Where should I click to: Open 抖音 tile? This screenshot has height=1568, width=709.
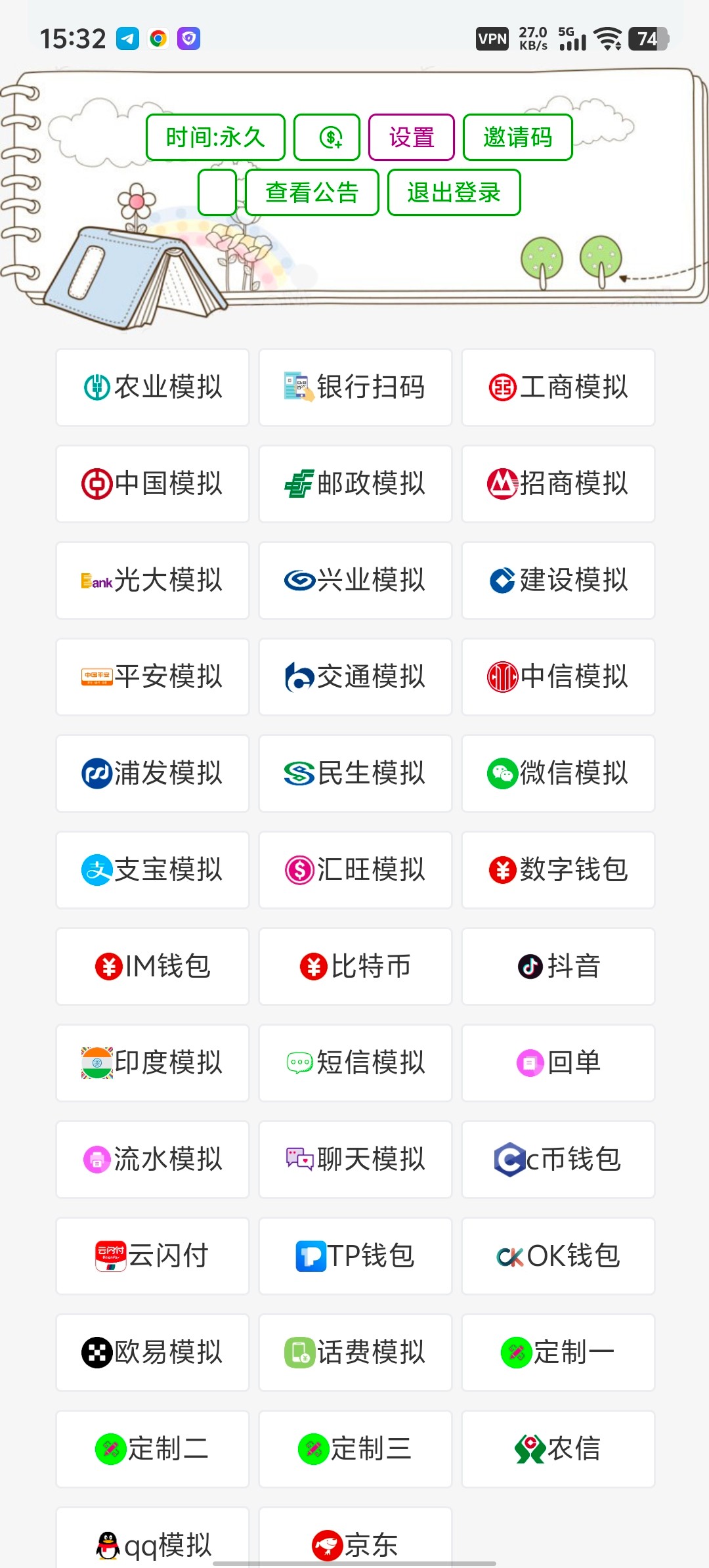click(x=558, y=967)
